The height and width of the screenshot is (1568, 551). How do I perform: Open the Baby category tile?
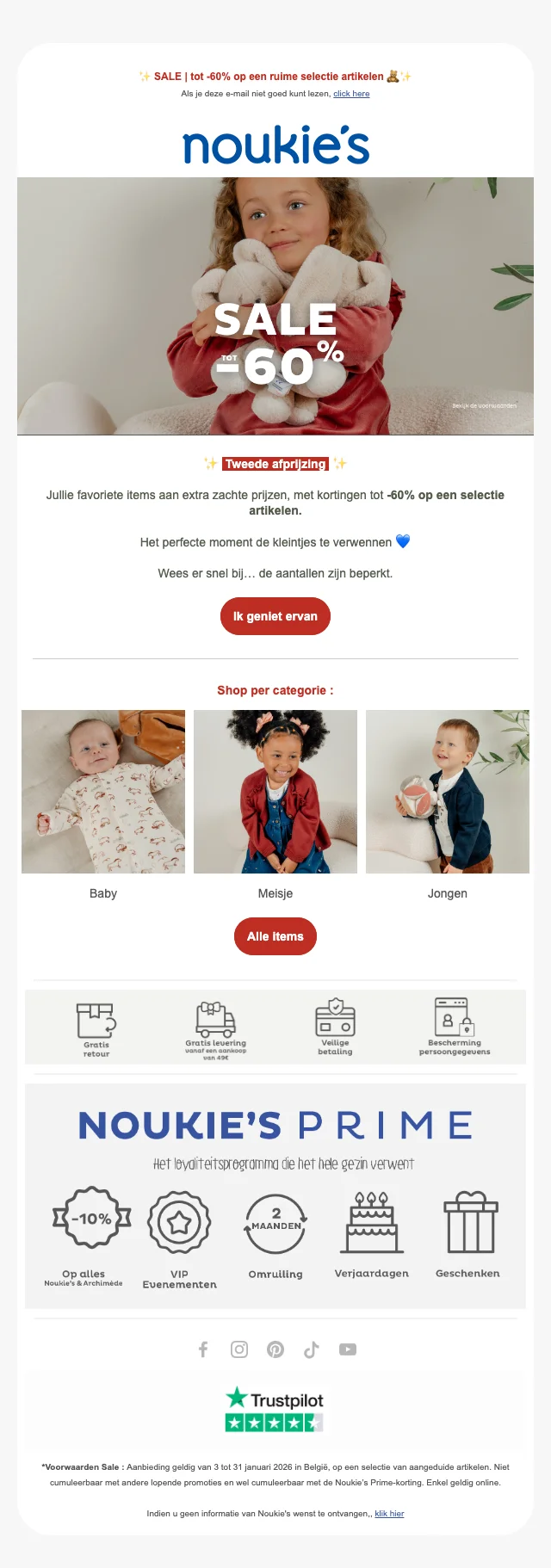(x=103, y=792)
